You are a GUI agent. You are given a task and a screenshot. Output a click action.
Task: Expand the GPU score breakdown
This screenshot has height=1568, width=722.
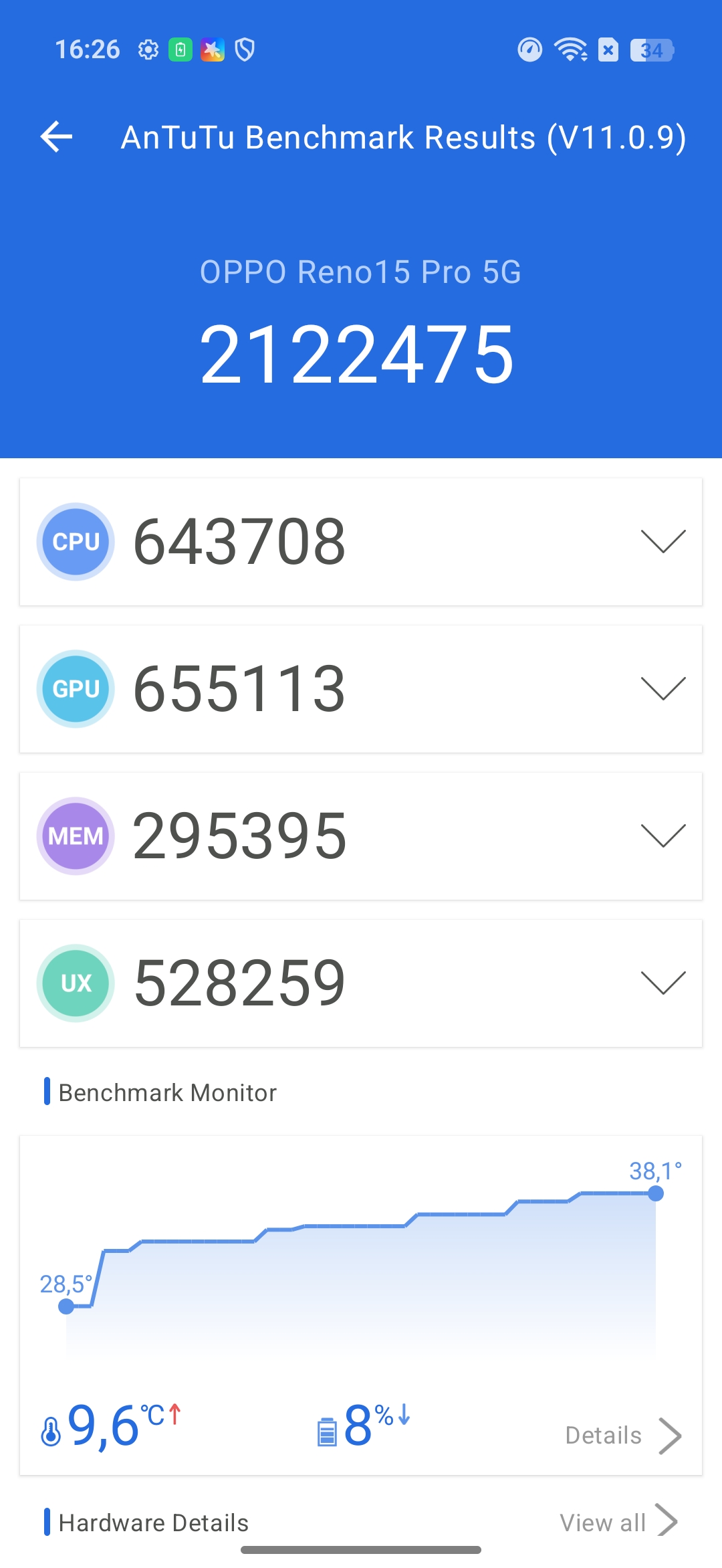coord(663,688)
